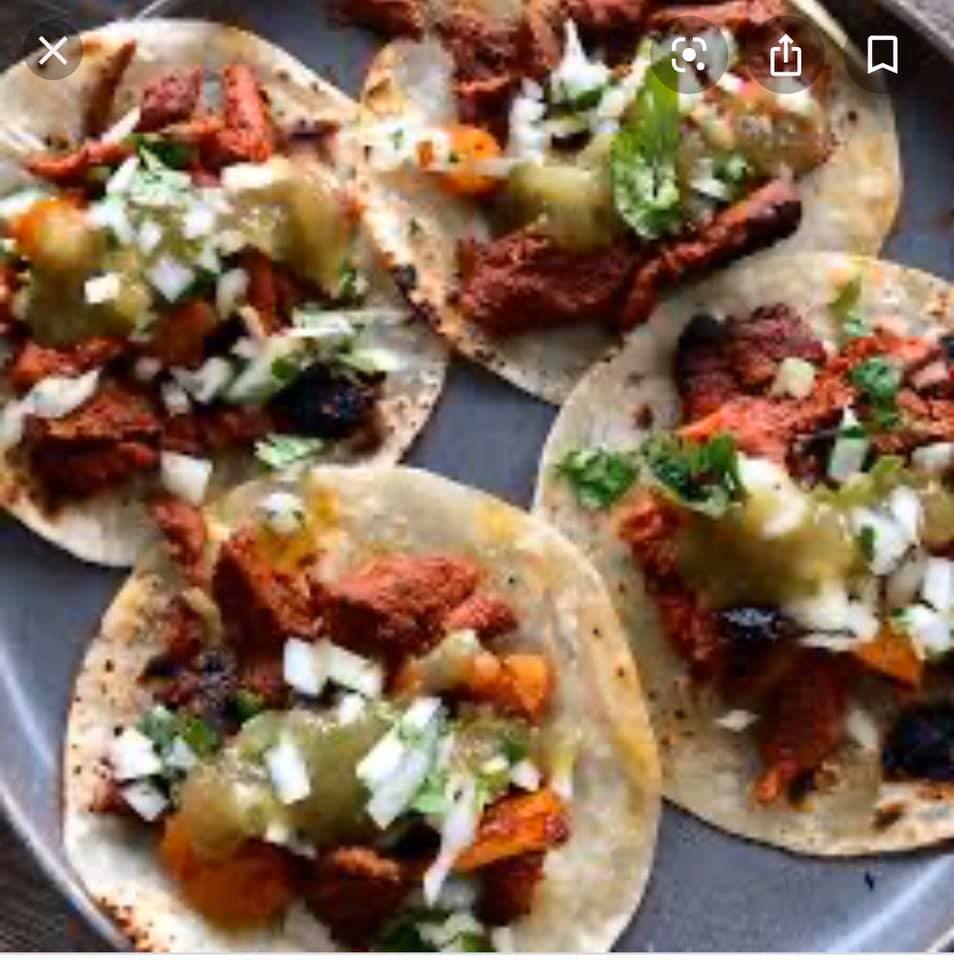Share this taco image
The height and width of the screenshot is (960, 954).
pos(786,54)
